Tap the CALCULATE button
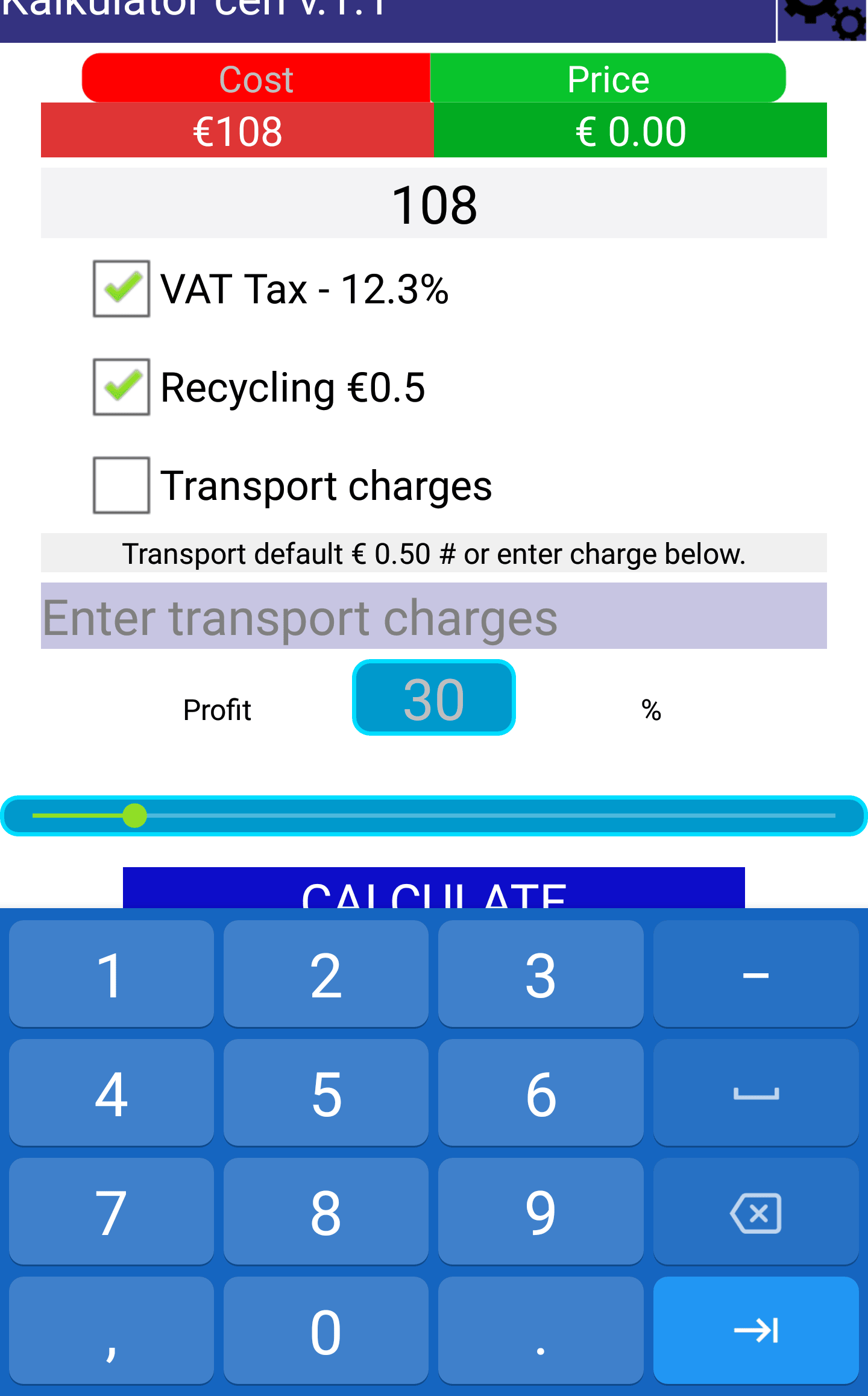The width and height of the screenshot is (868, 1396). [434, 888]
